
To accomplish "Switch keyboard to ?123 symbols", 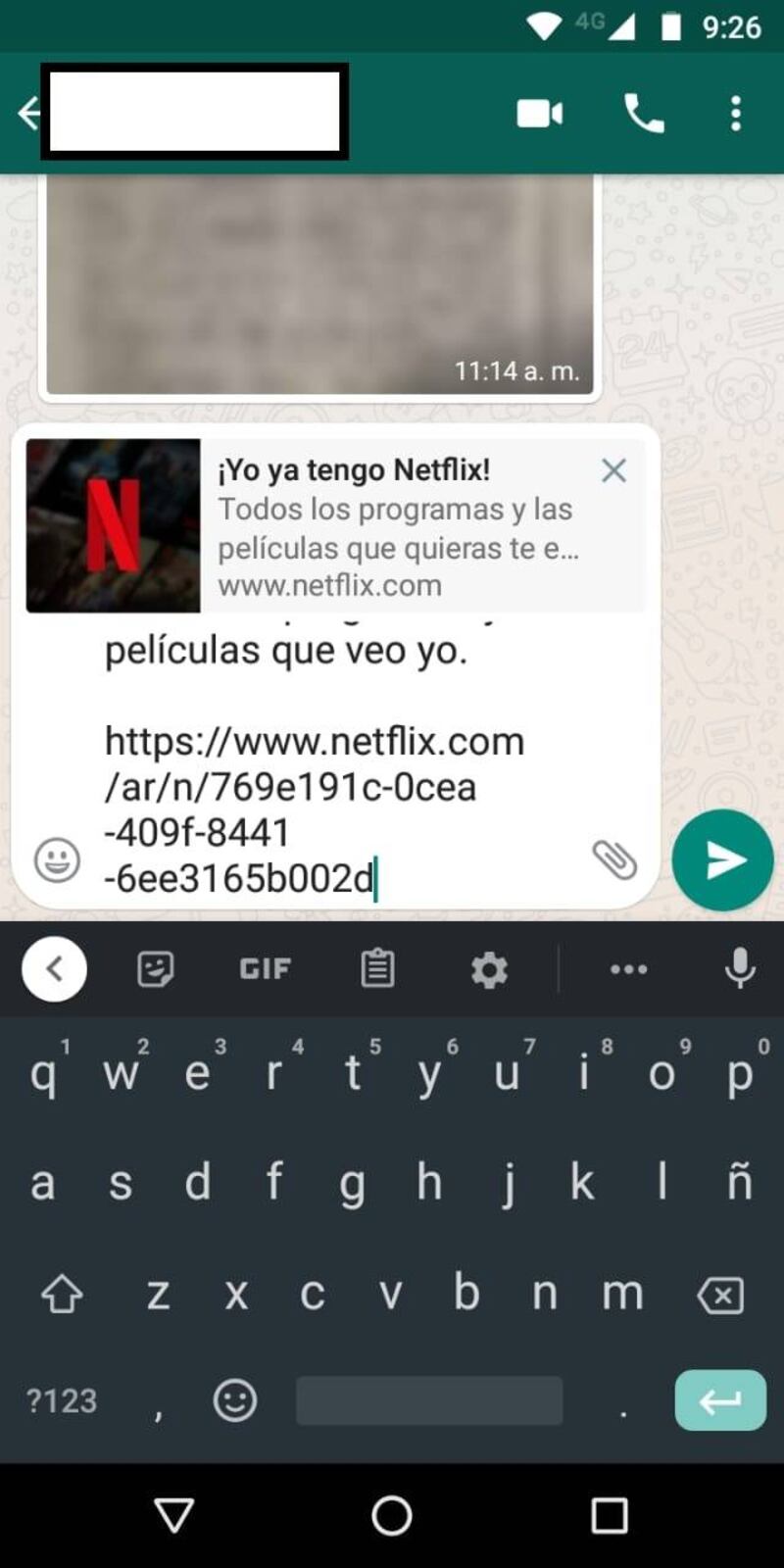I will point(61,1400).
